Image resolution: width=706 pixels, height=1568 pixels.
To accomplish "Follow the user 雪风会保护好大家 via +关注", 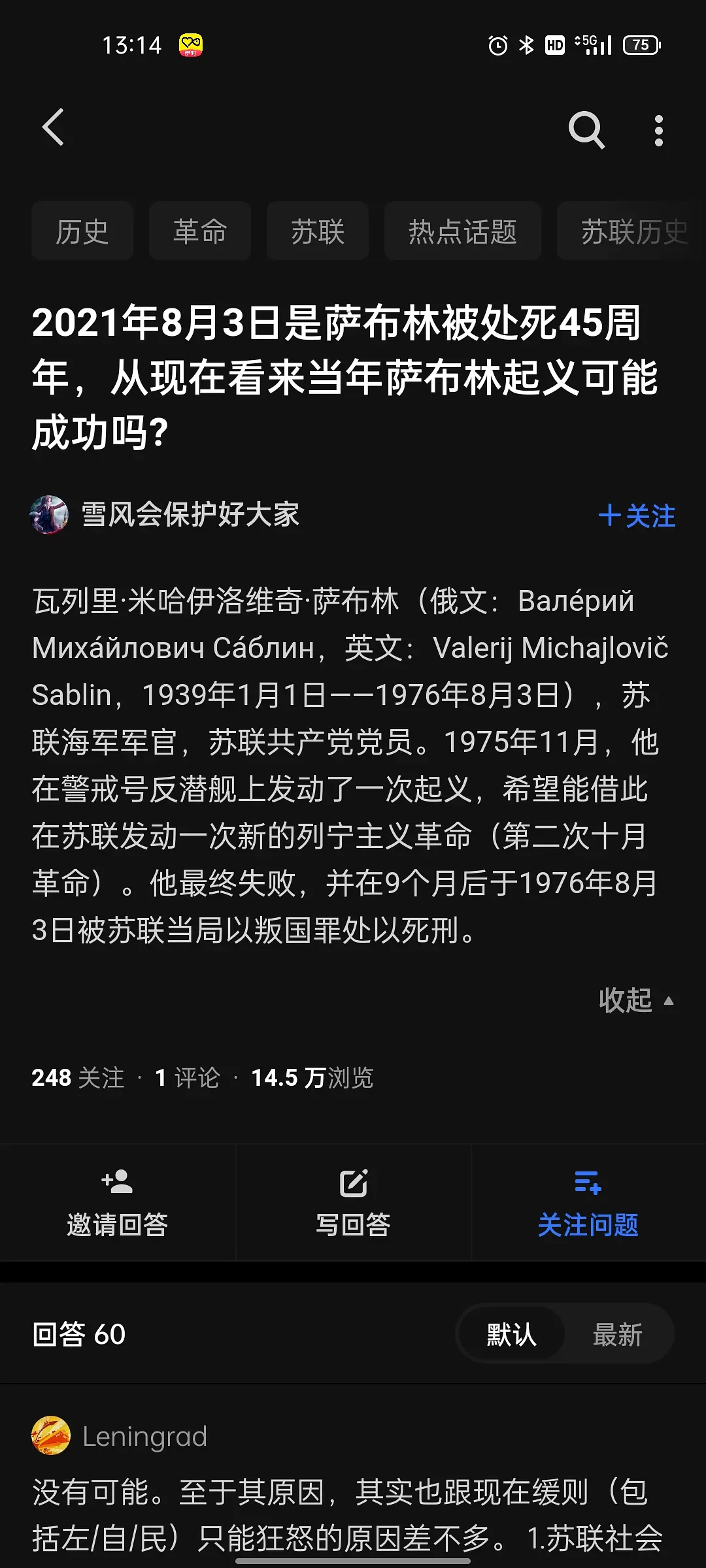I will pos(637,516).
